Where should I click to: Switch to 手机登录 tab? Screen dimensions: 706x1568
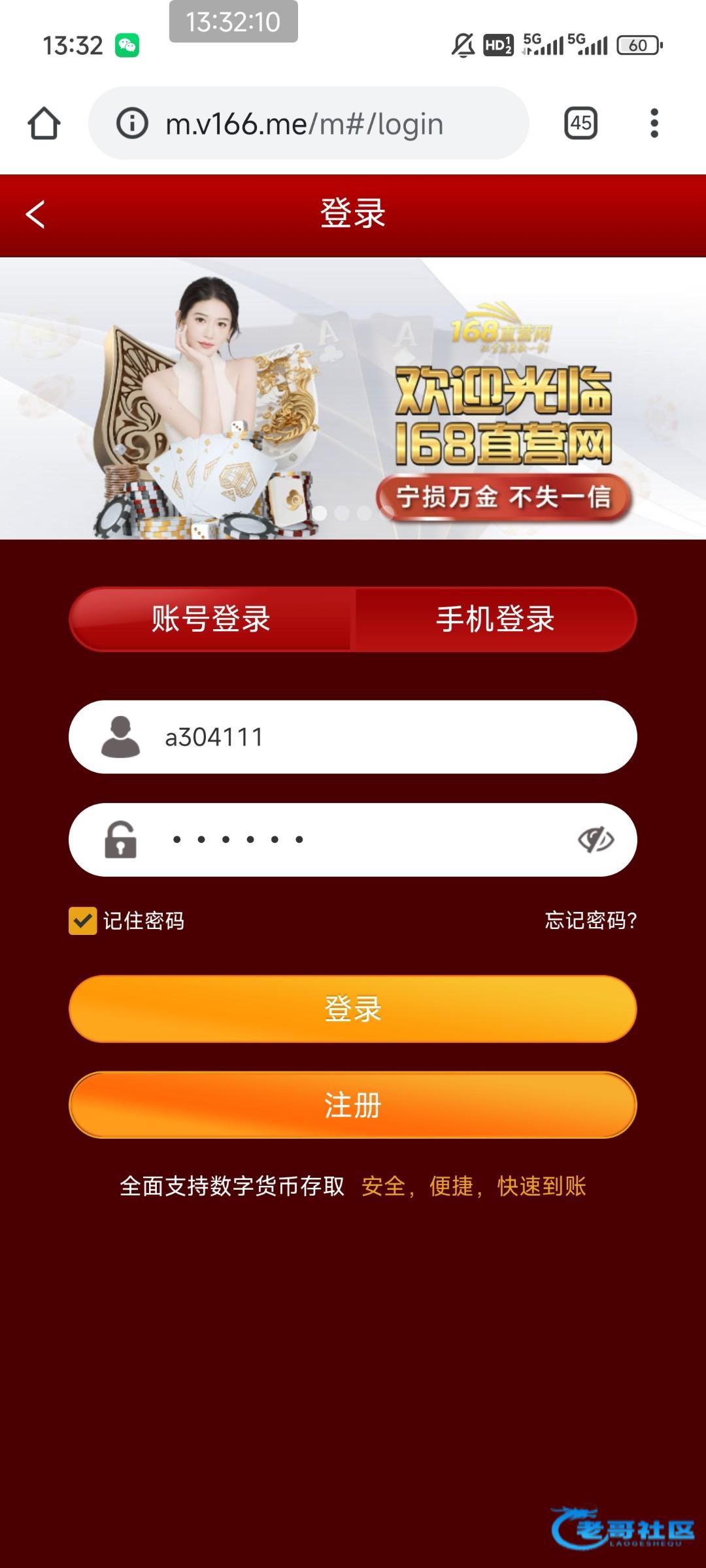pos(495,619)
